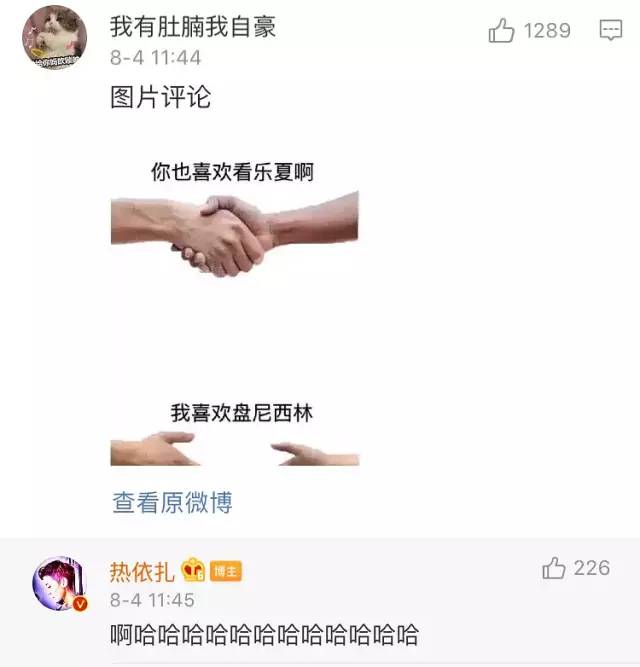Open the handshake meme image

(234, 310)
